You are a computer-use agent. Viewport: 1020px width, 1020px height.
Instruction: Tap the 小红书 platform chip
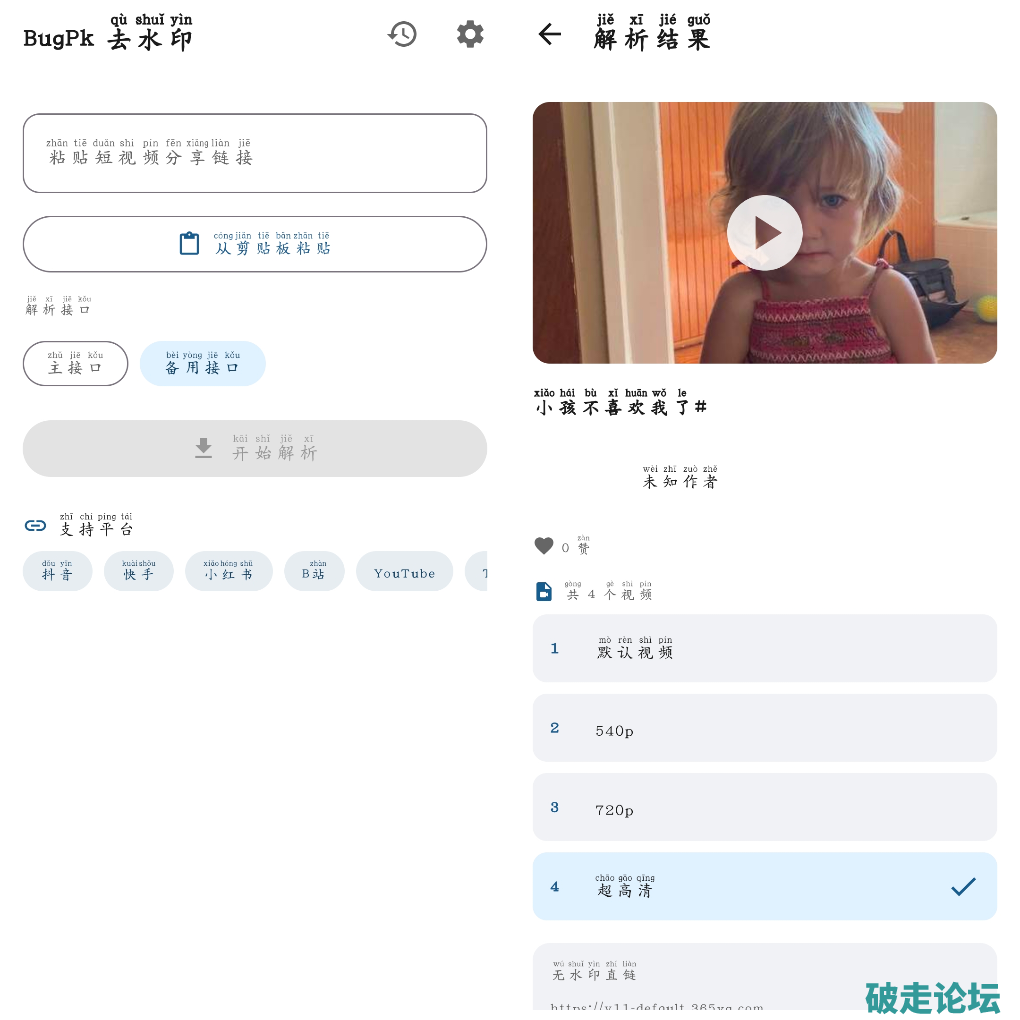click(x=228, y=571)
